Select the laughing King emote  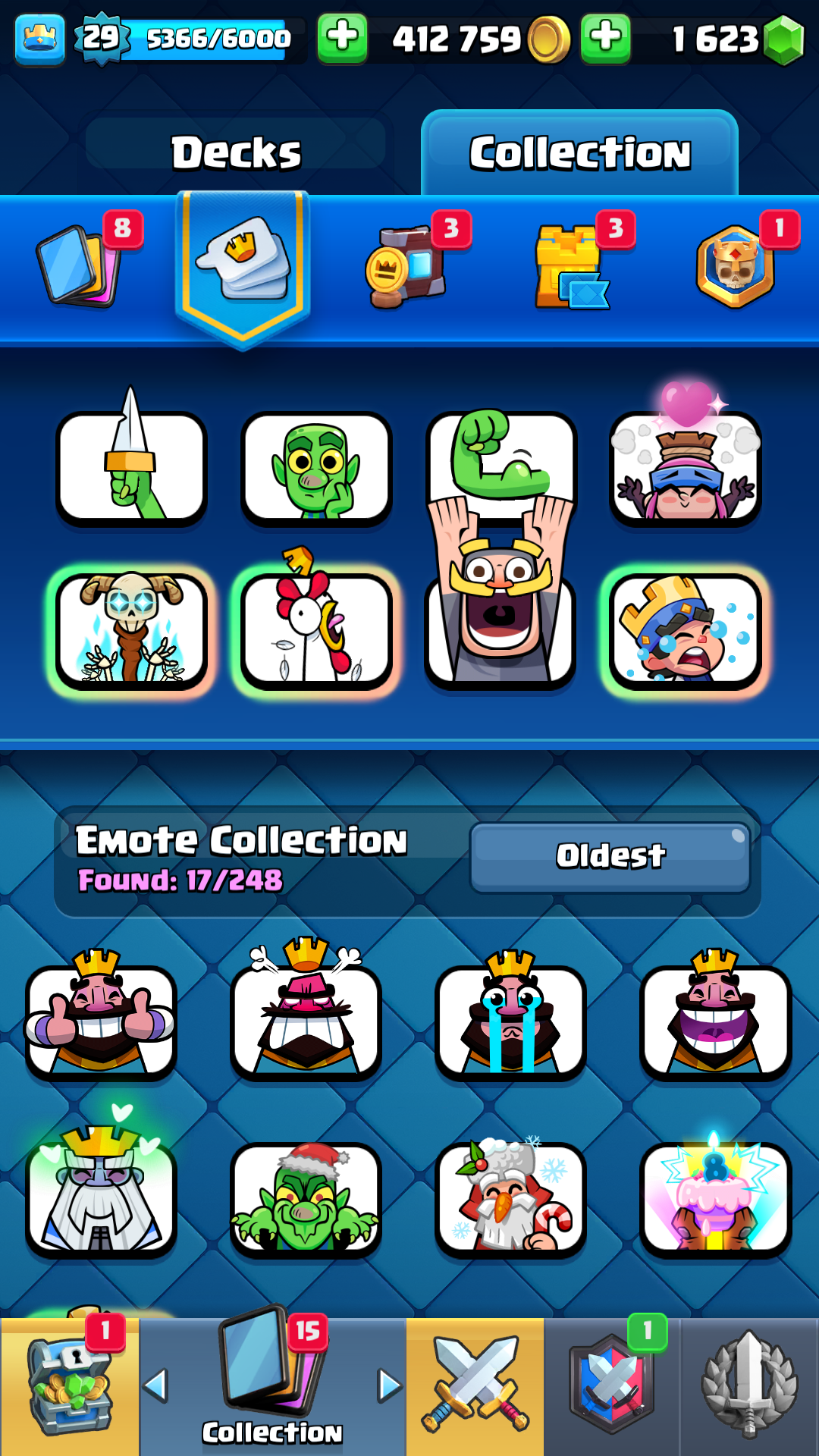715,1015
